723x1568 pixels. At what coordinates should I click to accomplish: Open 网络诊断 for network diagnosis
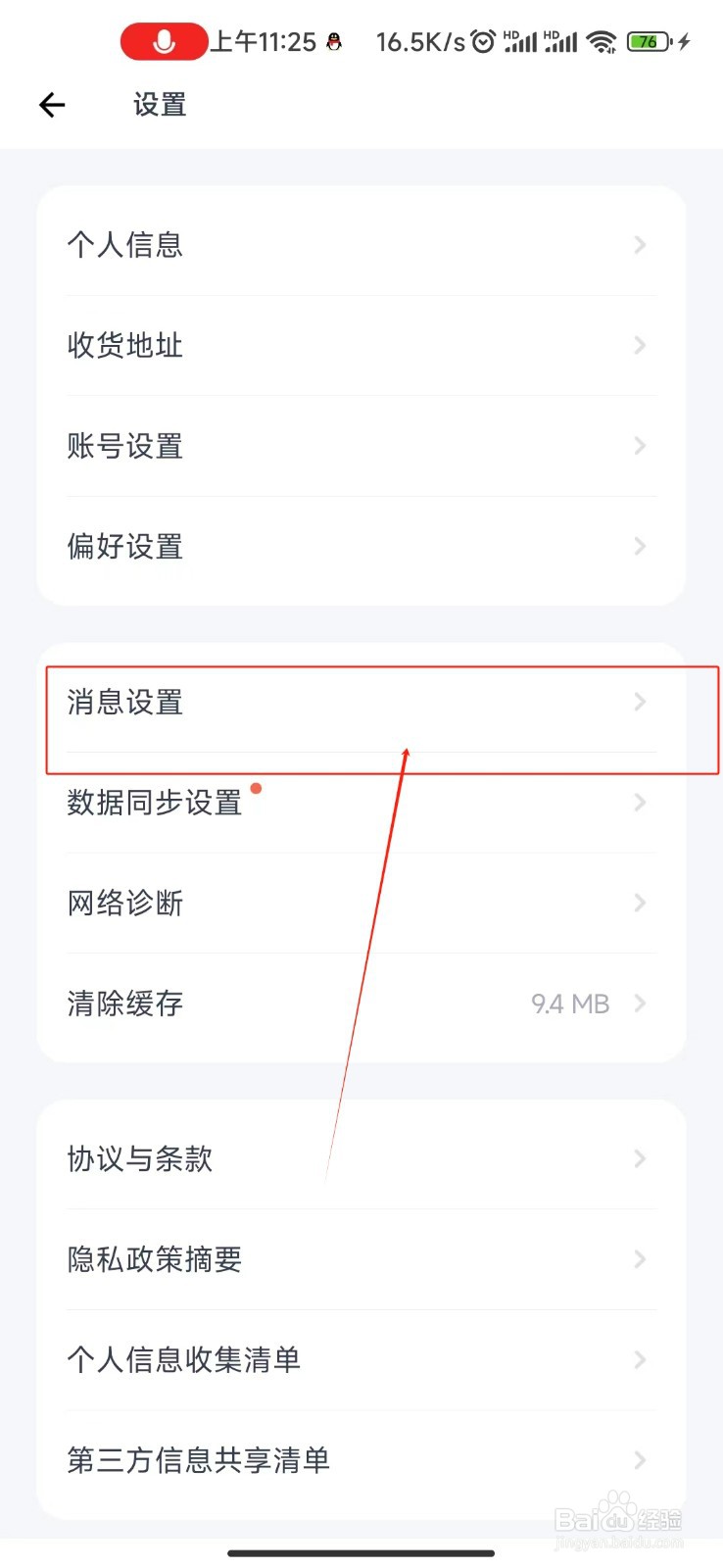point(125,903)
